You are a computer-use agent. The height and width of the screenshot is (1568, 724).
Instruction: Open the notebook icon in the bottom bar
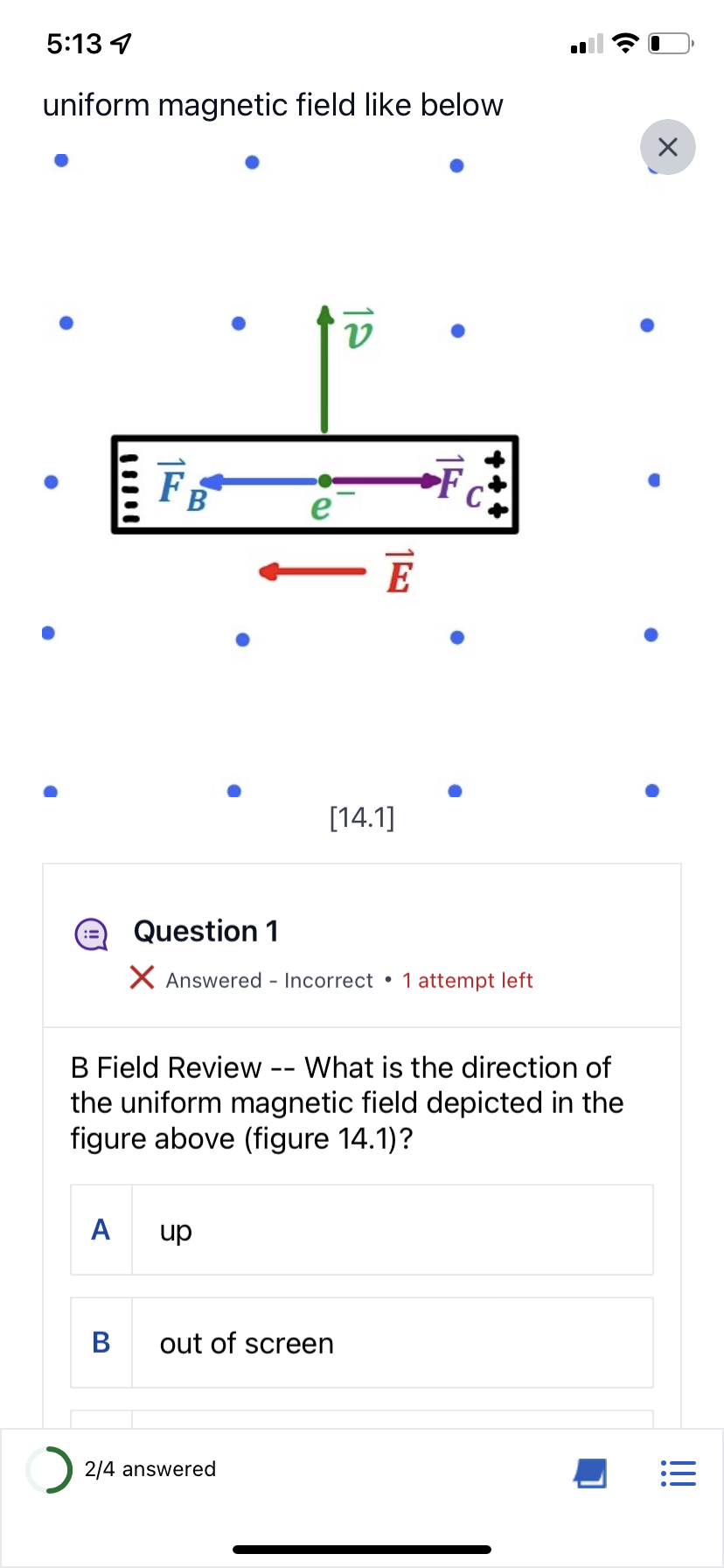point(590,1473)
